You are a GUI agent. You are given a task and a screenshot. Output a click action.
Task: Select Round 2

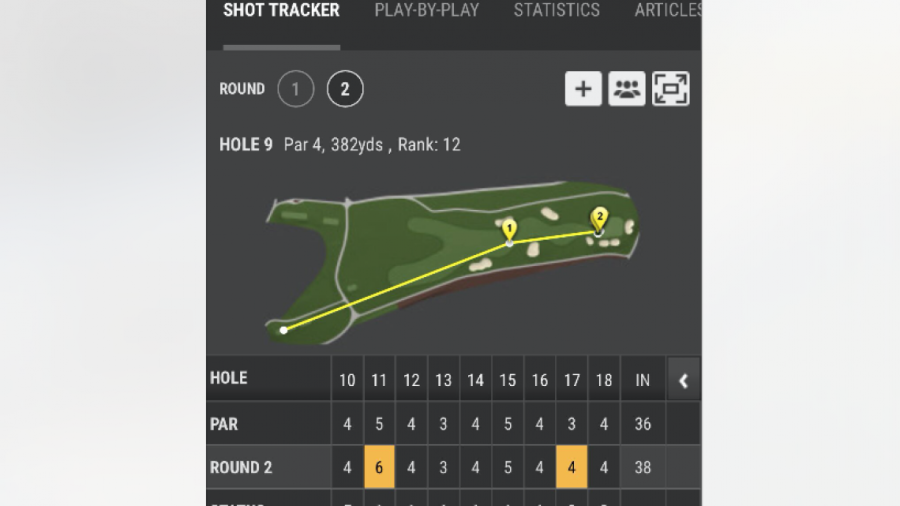pos(345,89)
